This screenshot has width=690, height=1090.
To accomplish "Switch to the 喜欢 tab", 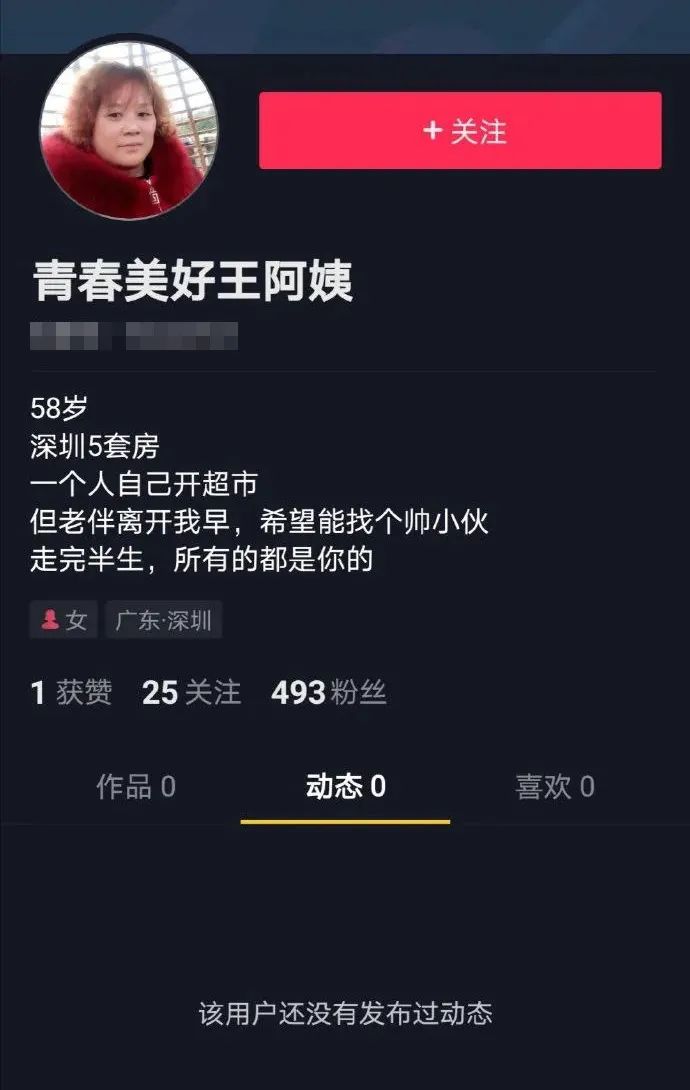I will click(x=554, y=787).
